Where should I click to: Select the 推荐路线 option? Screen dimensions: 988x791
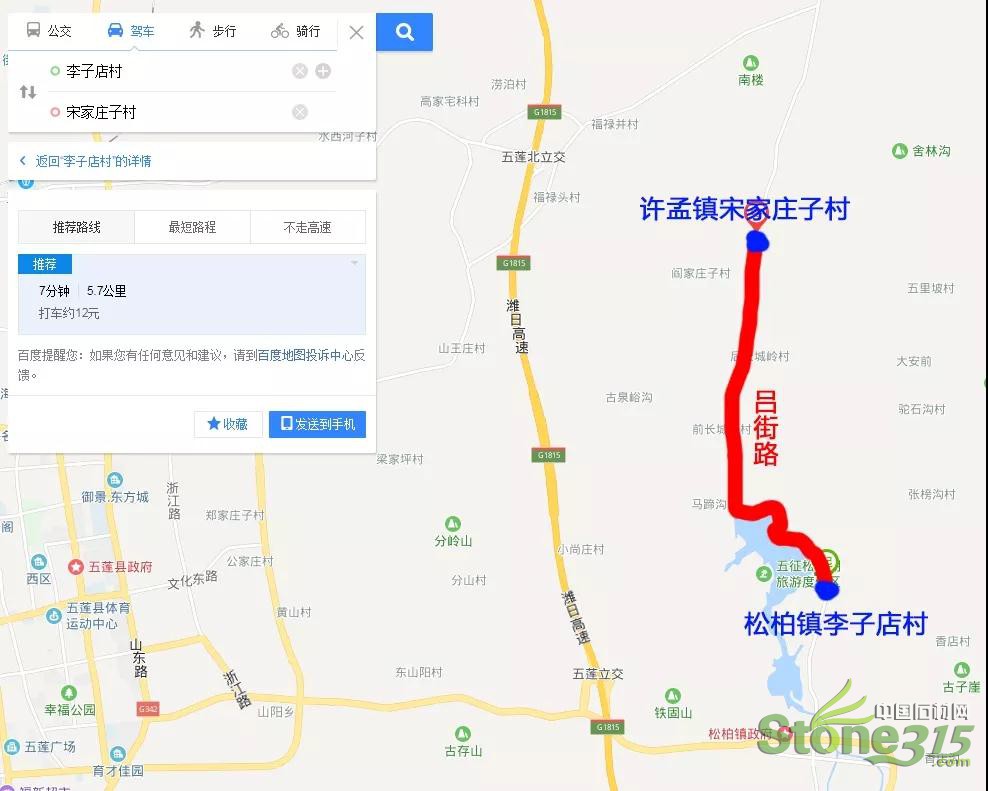(77, 227)
